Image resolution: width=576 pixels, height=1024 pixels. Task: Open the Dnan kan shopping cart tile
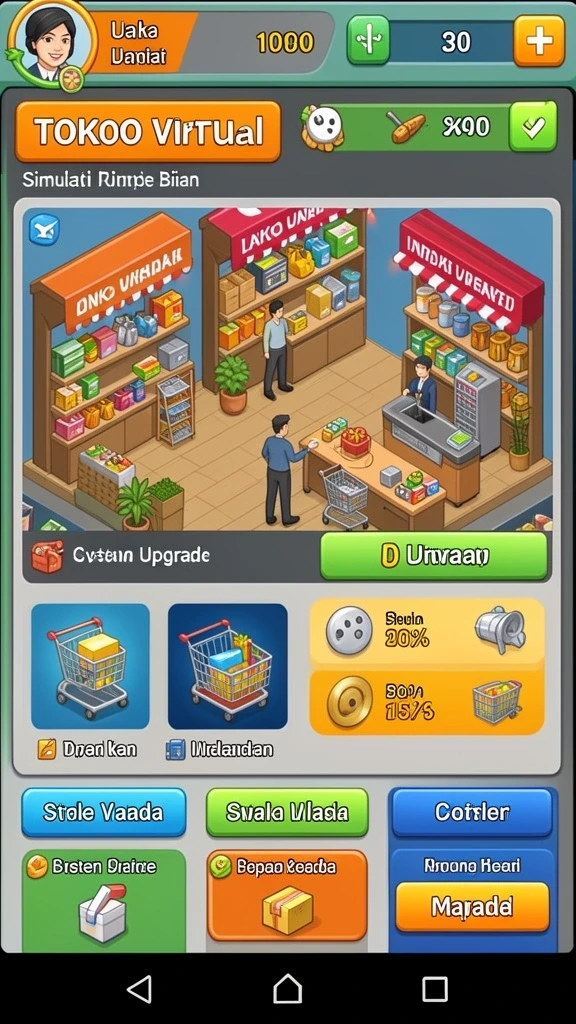90,666
